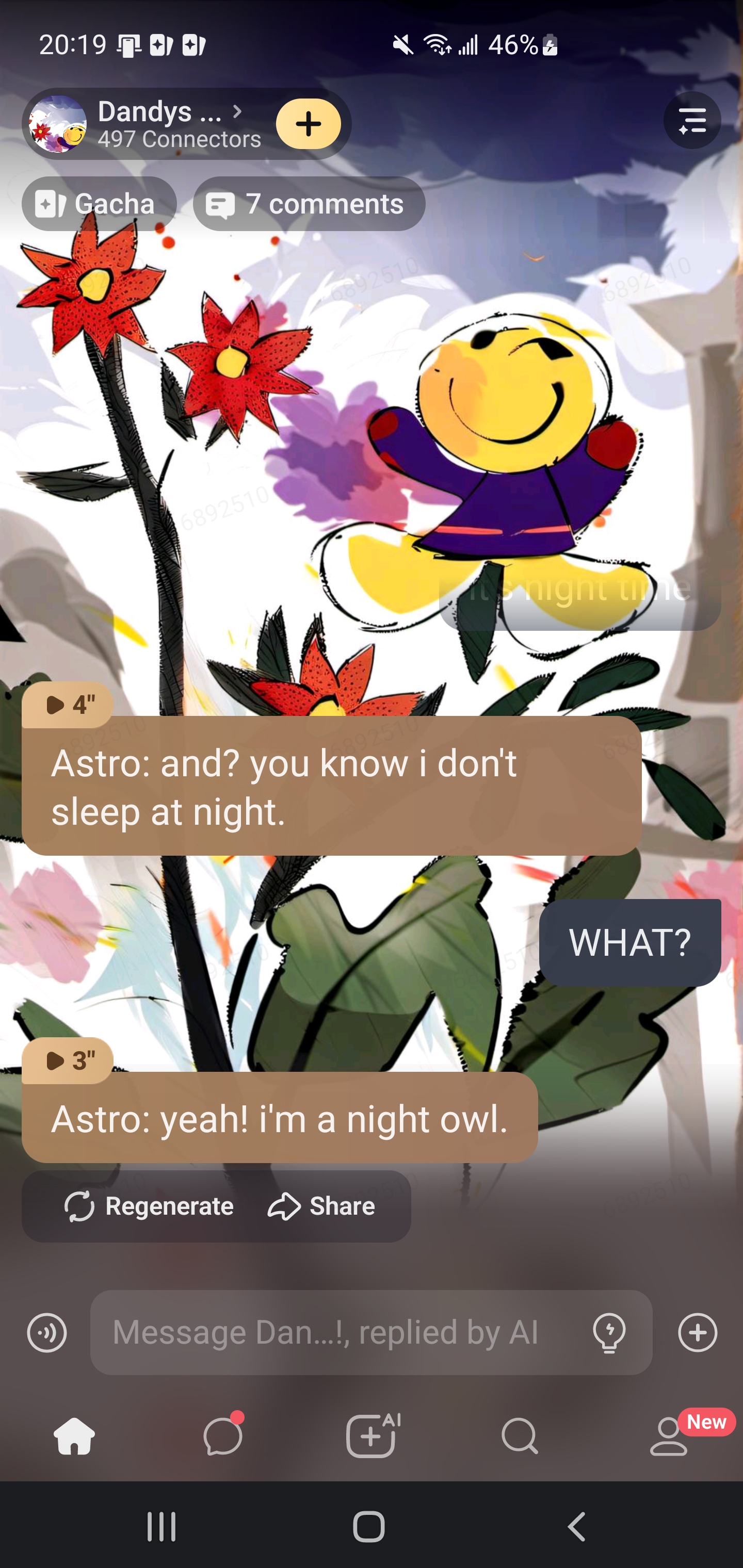
Task: Open the AI create tab
Action: click(372, 1436)
